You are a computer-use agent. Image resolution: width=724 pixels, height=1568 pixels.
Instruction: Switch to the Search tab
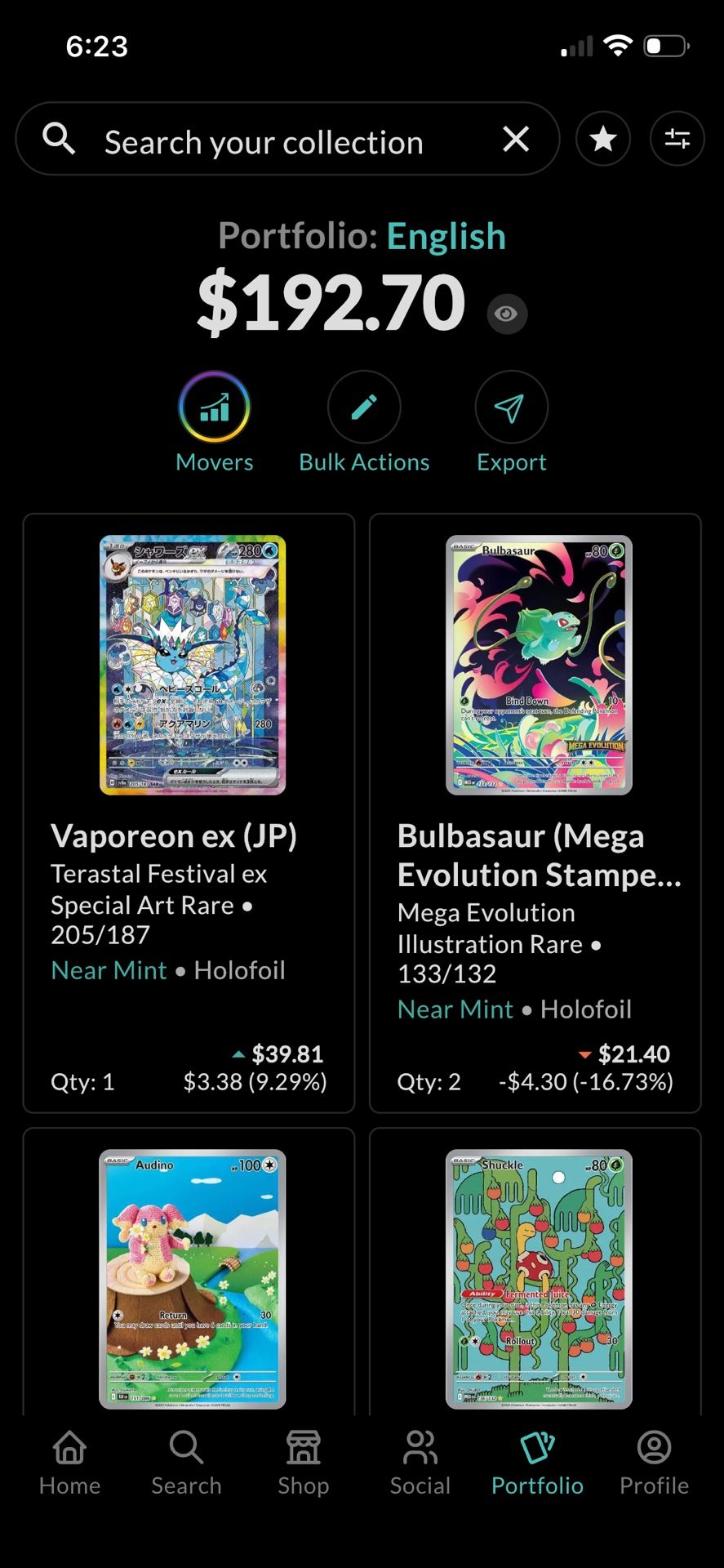[186, 1462]
